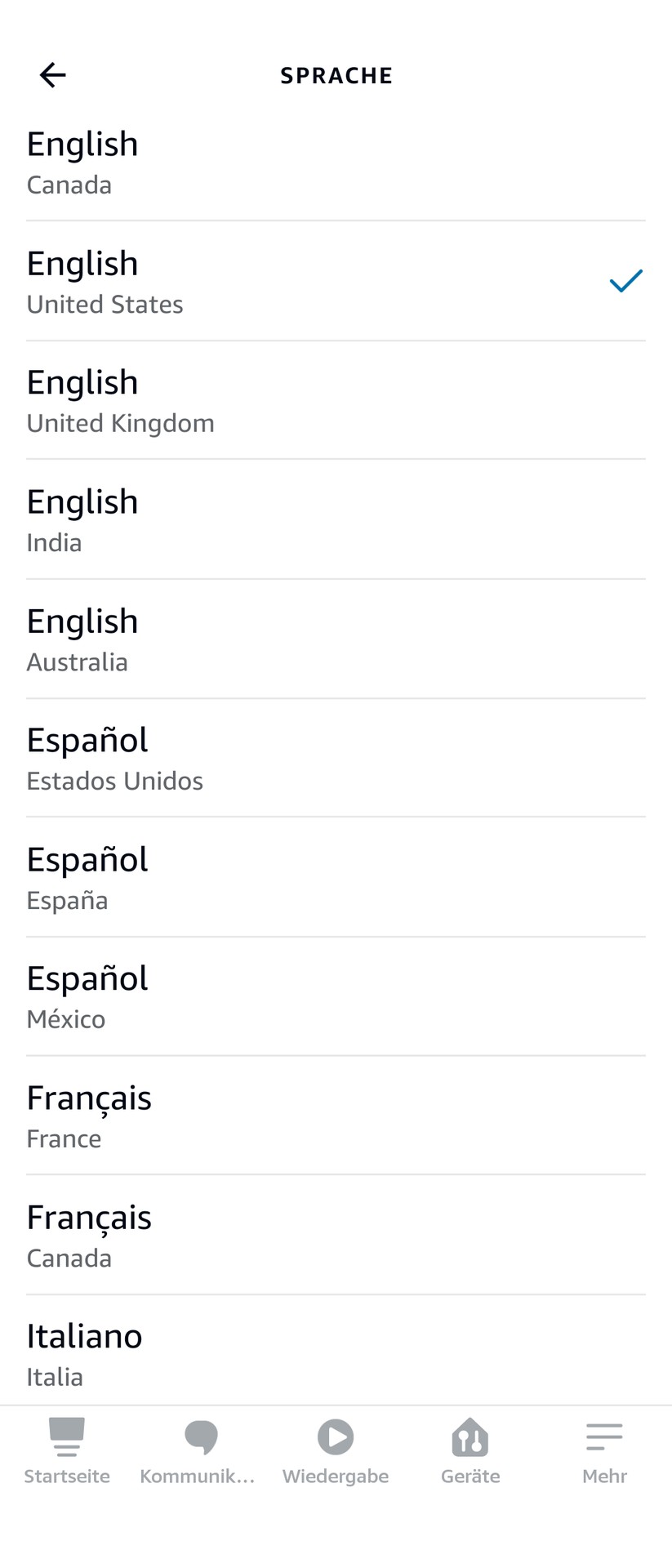Choose Français Canada language
This screenshot has width=672, height=1568.
coord(335,1236)
